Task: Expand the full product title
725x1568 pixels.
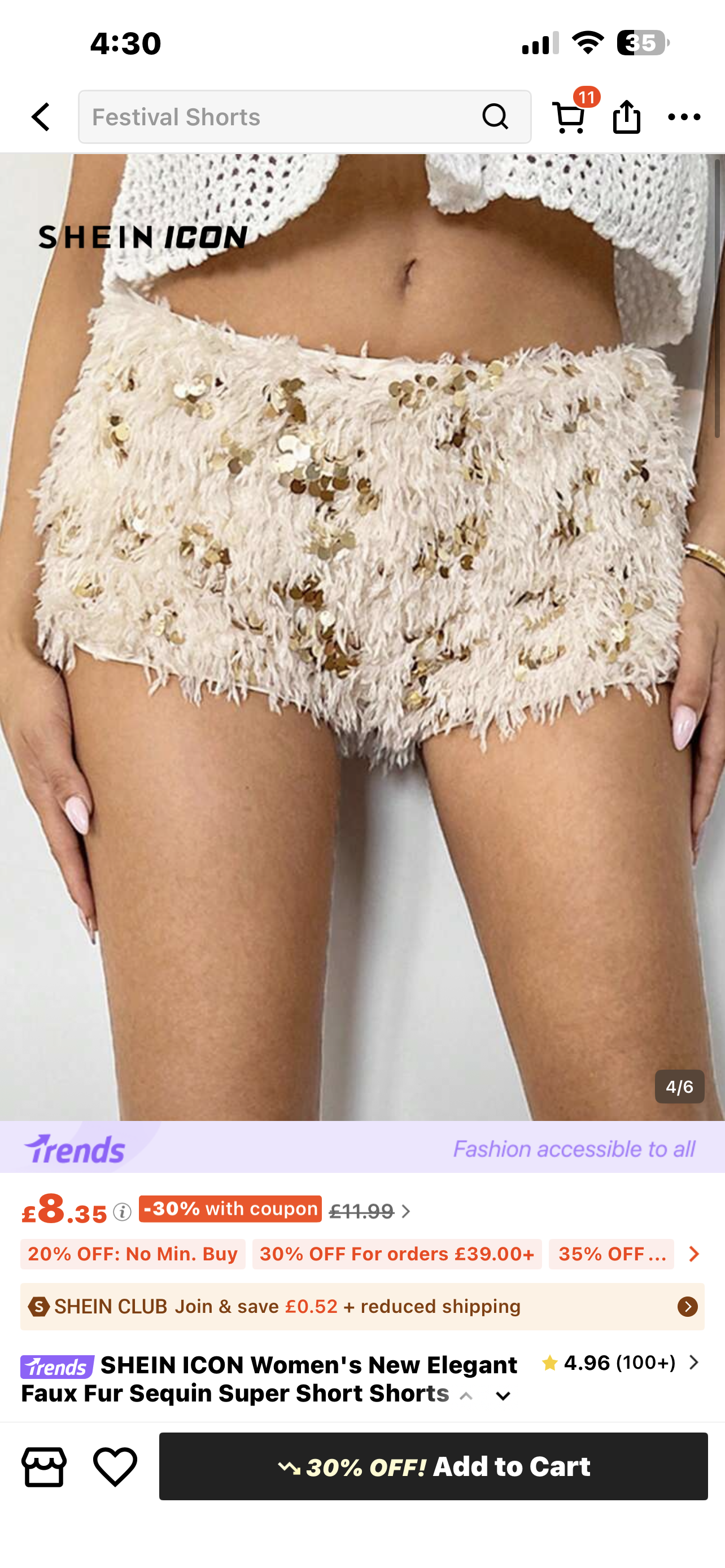Action: [x=503, y=1396]
